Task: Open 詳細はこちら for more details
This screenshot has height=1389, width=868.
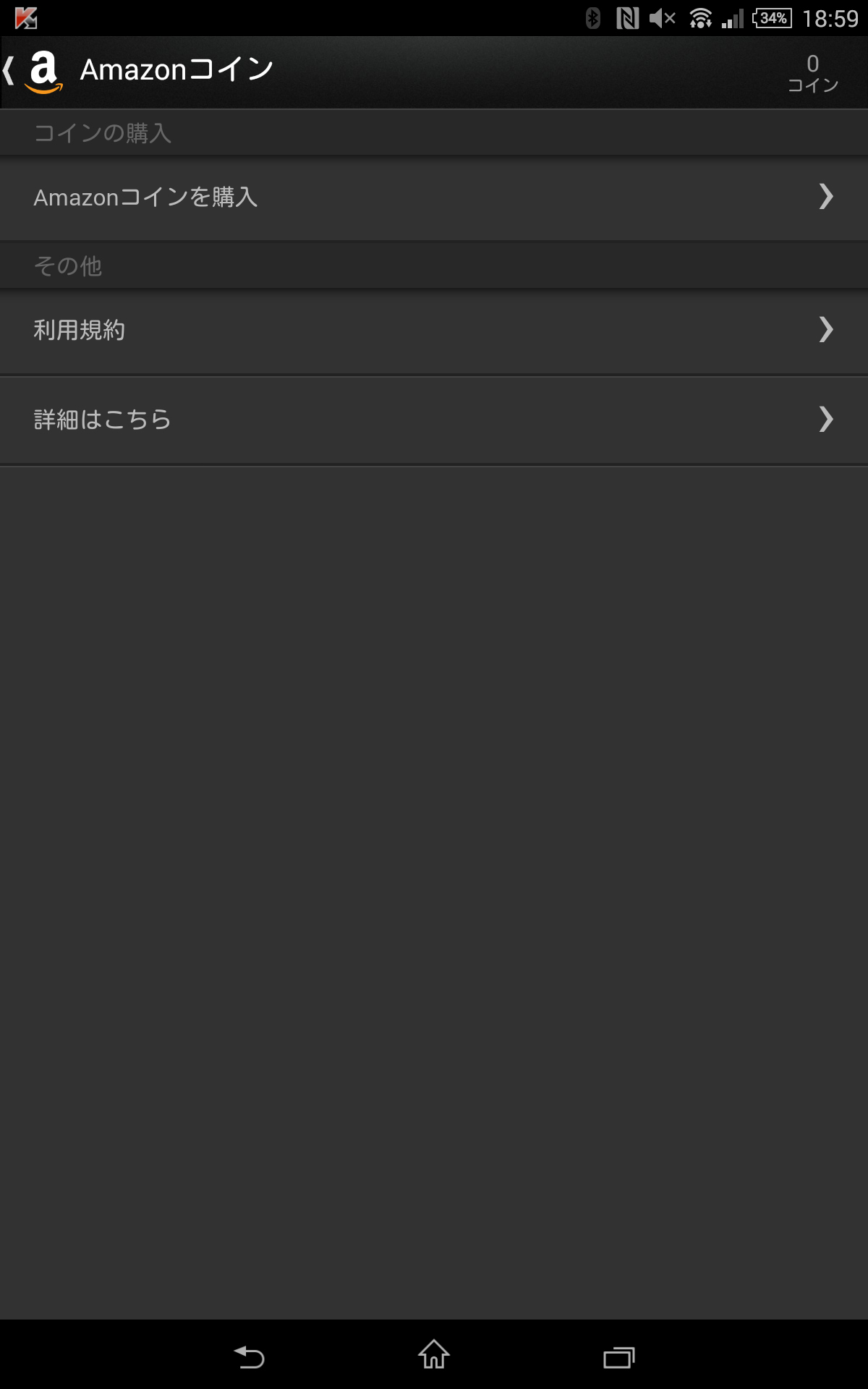Action: 434,420
